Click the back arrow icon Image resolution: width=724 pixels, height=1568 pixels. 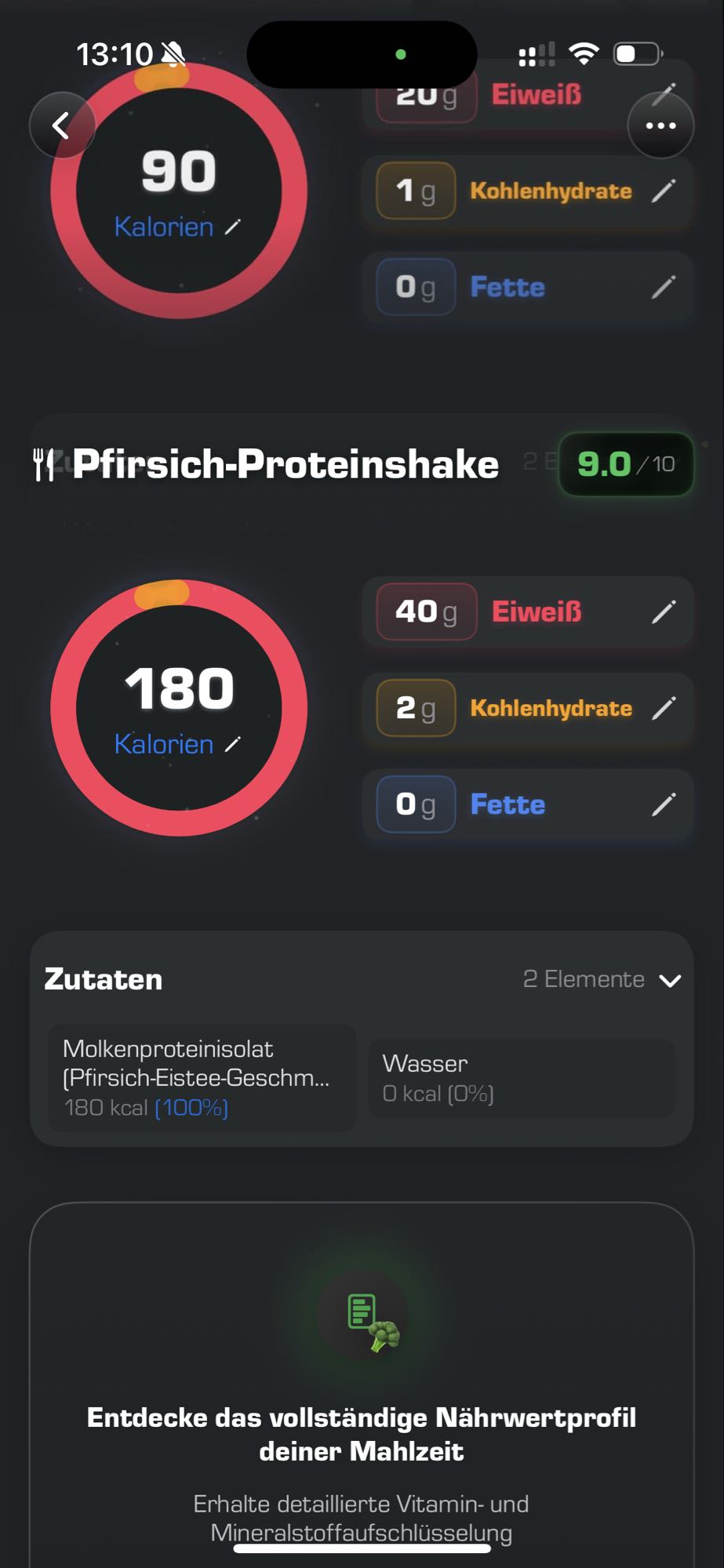point(62,125)
